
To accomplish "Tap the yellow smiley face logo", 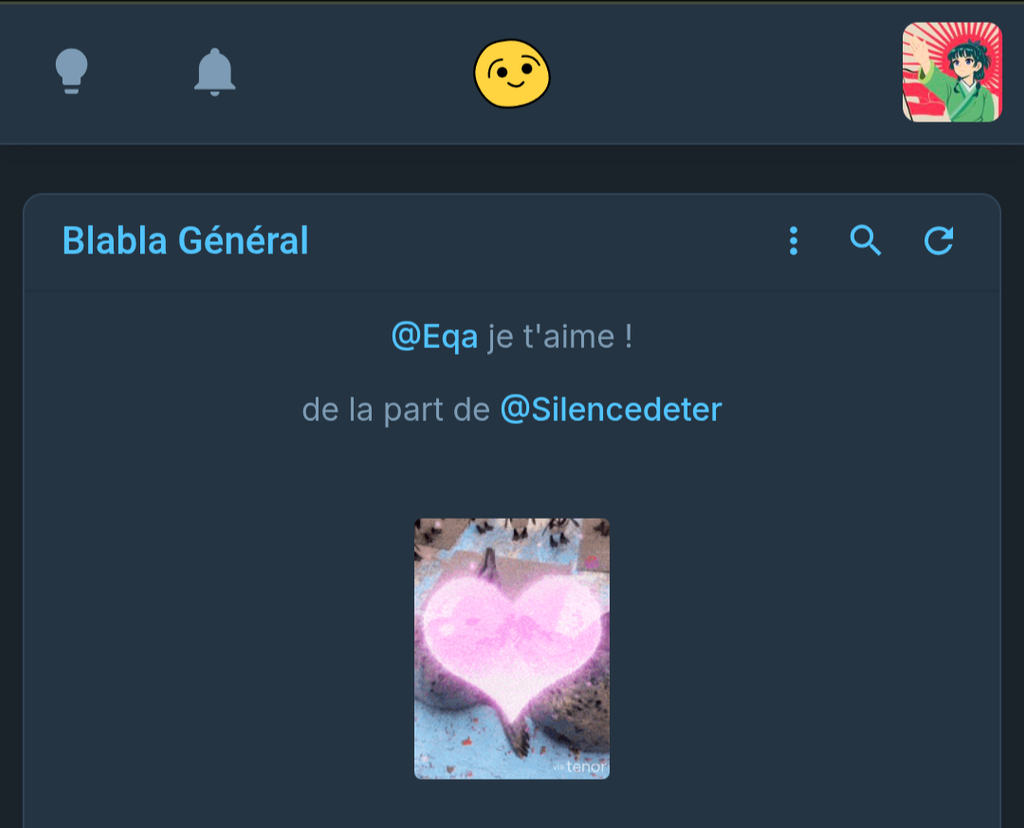I will tap(512, 74).
